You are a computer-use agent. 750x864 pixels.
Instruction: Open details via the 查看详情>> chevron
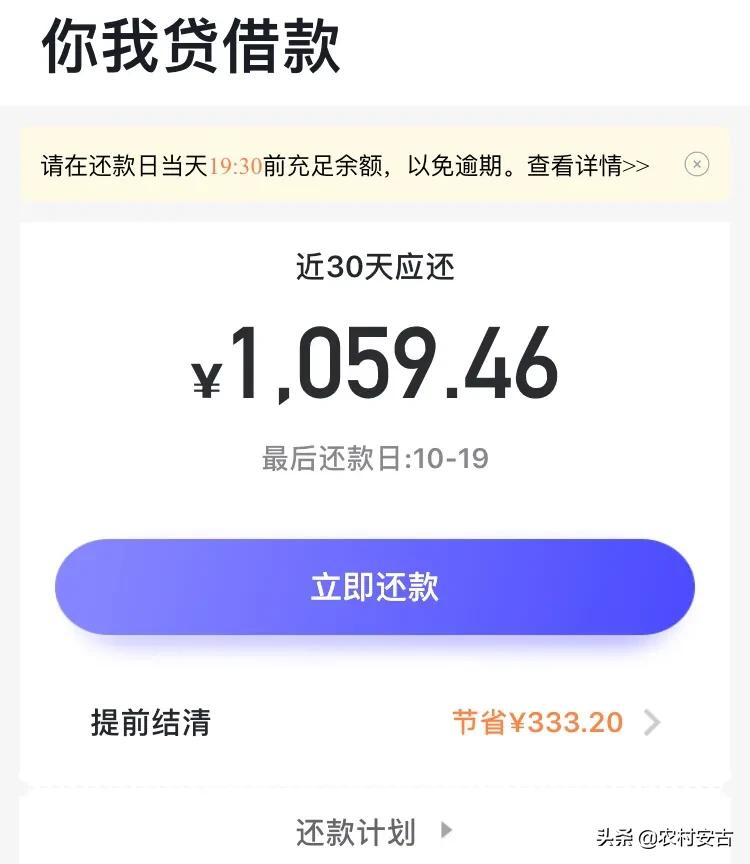tap(641, 164)
